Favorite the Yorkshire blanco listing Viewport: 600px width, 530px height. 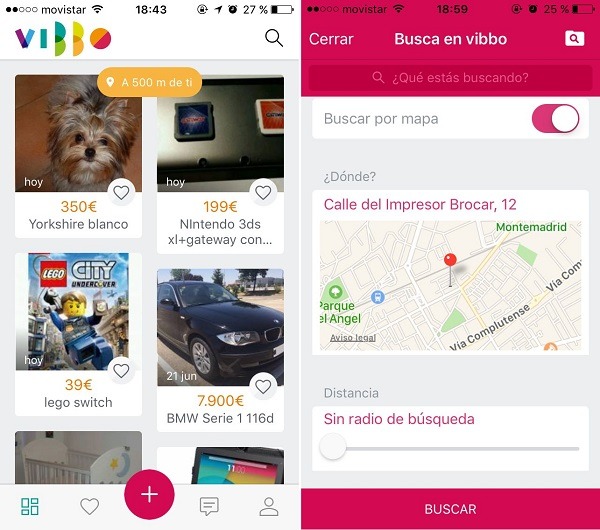pos(121,192)
